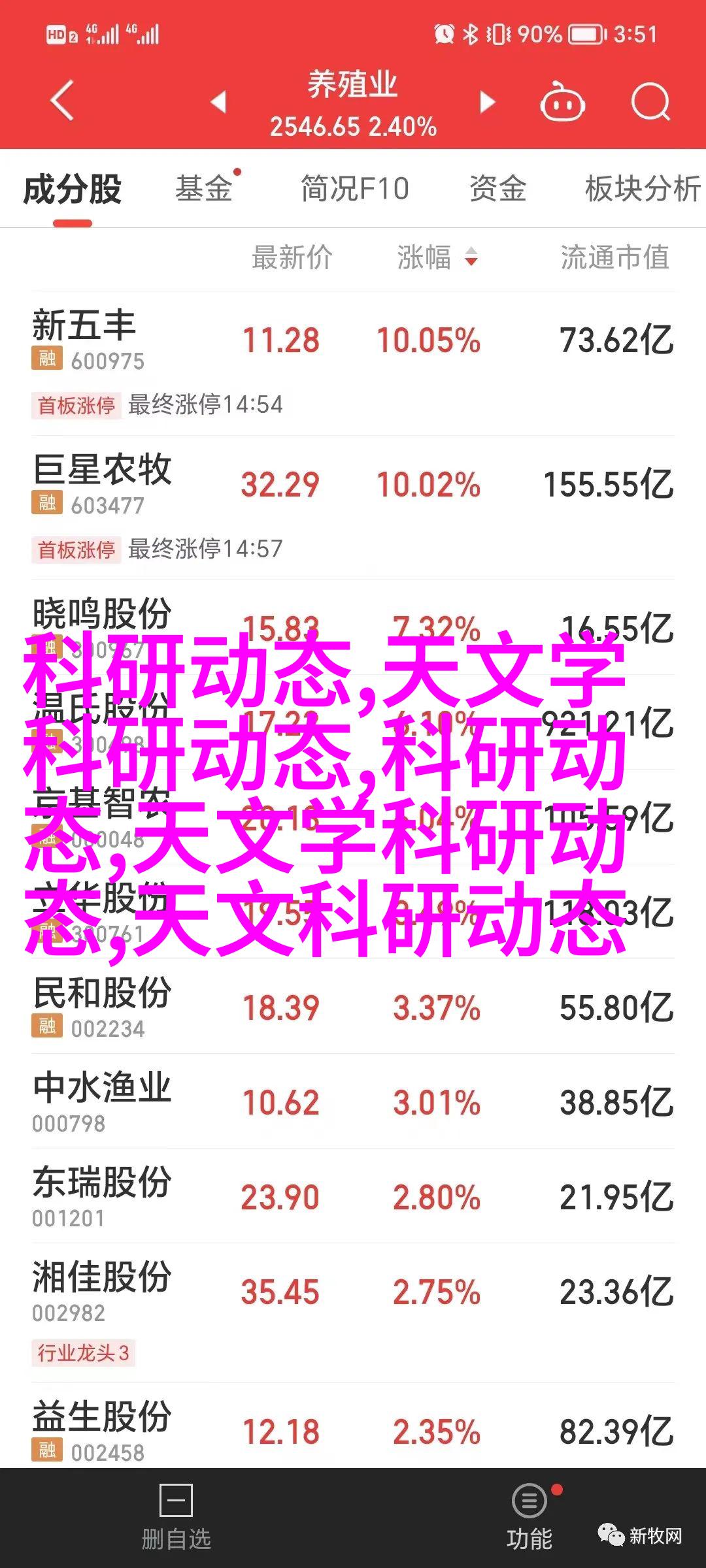Switch to the previous sector with left triangle
This screenshot has width=706, height=1568.
pos(218,102)
